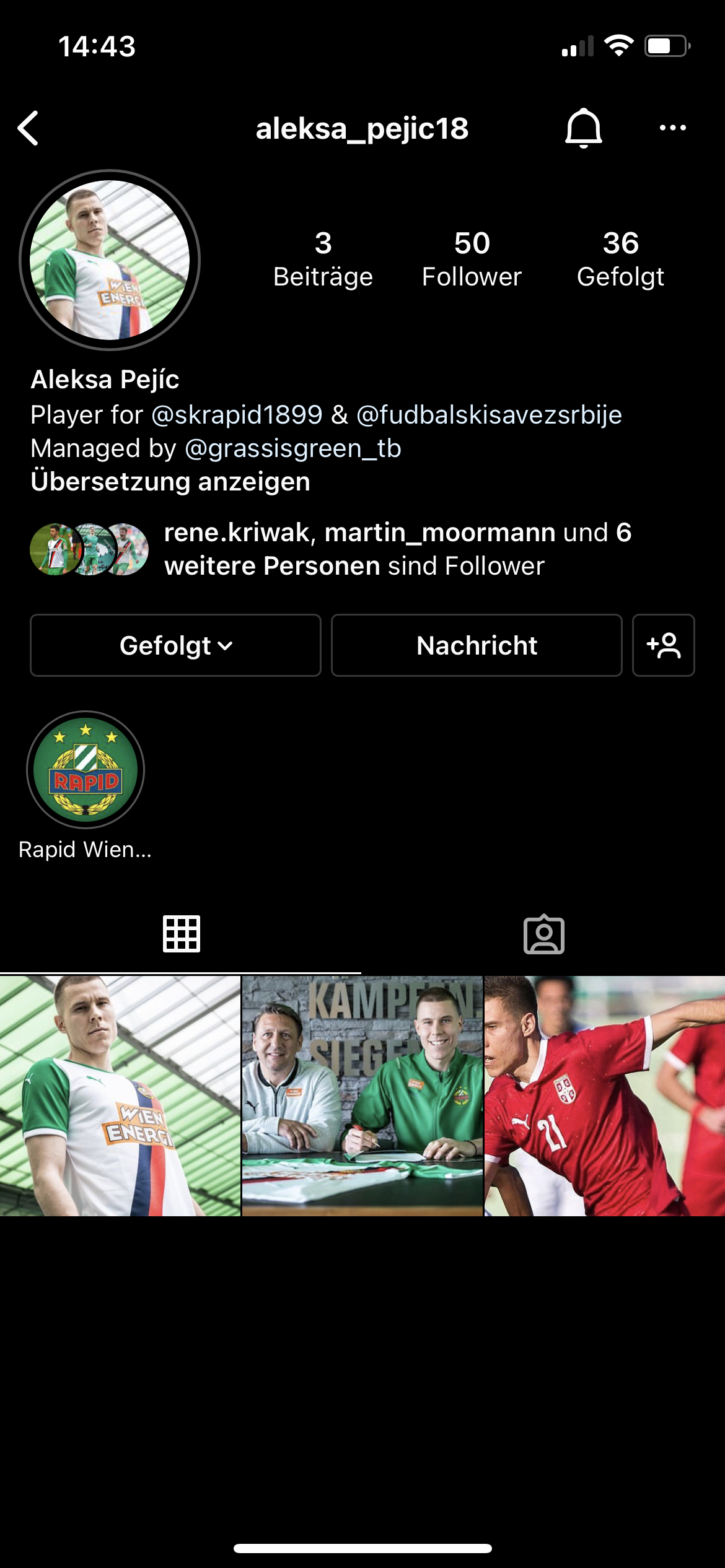This screenshot has height=1568, width=725.
Task: Open the contract signing post
Action: [x=362, y=1096]
